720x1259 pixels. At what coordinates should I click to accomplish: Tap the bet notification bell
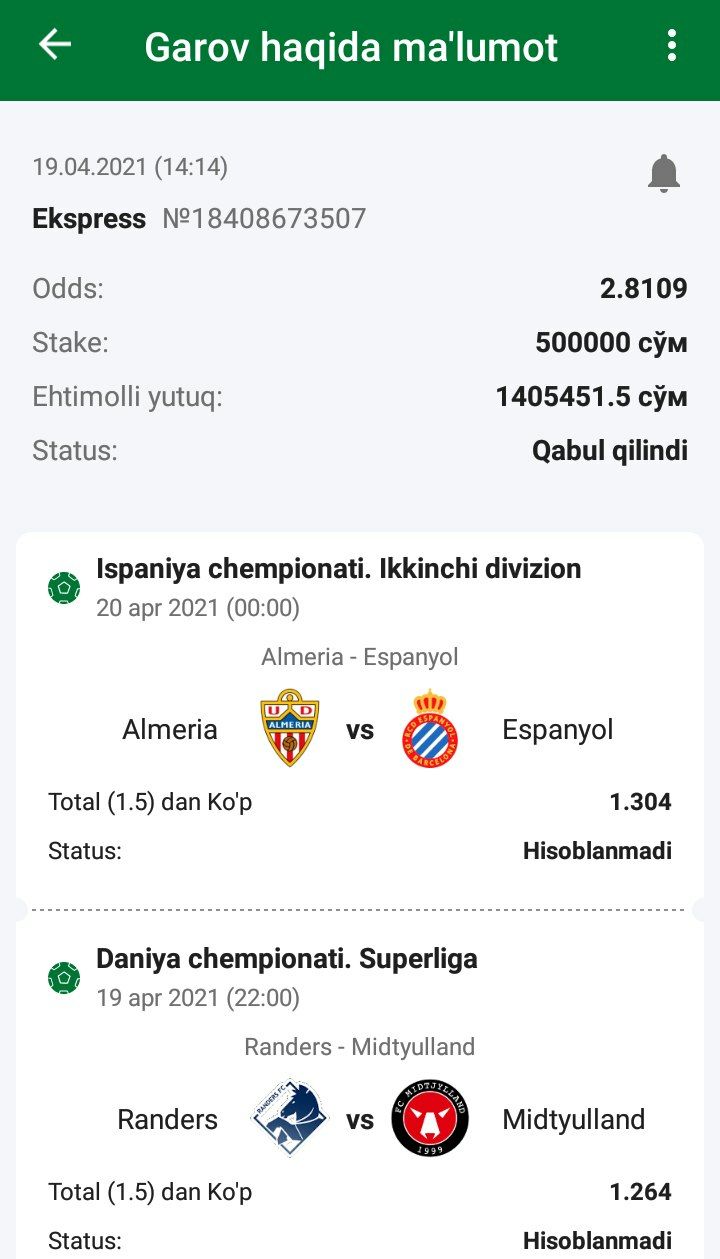tap(663, 174)
